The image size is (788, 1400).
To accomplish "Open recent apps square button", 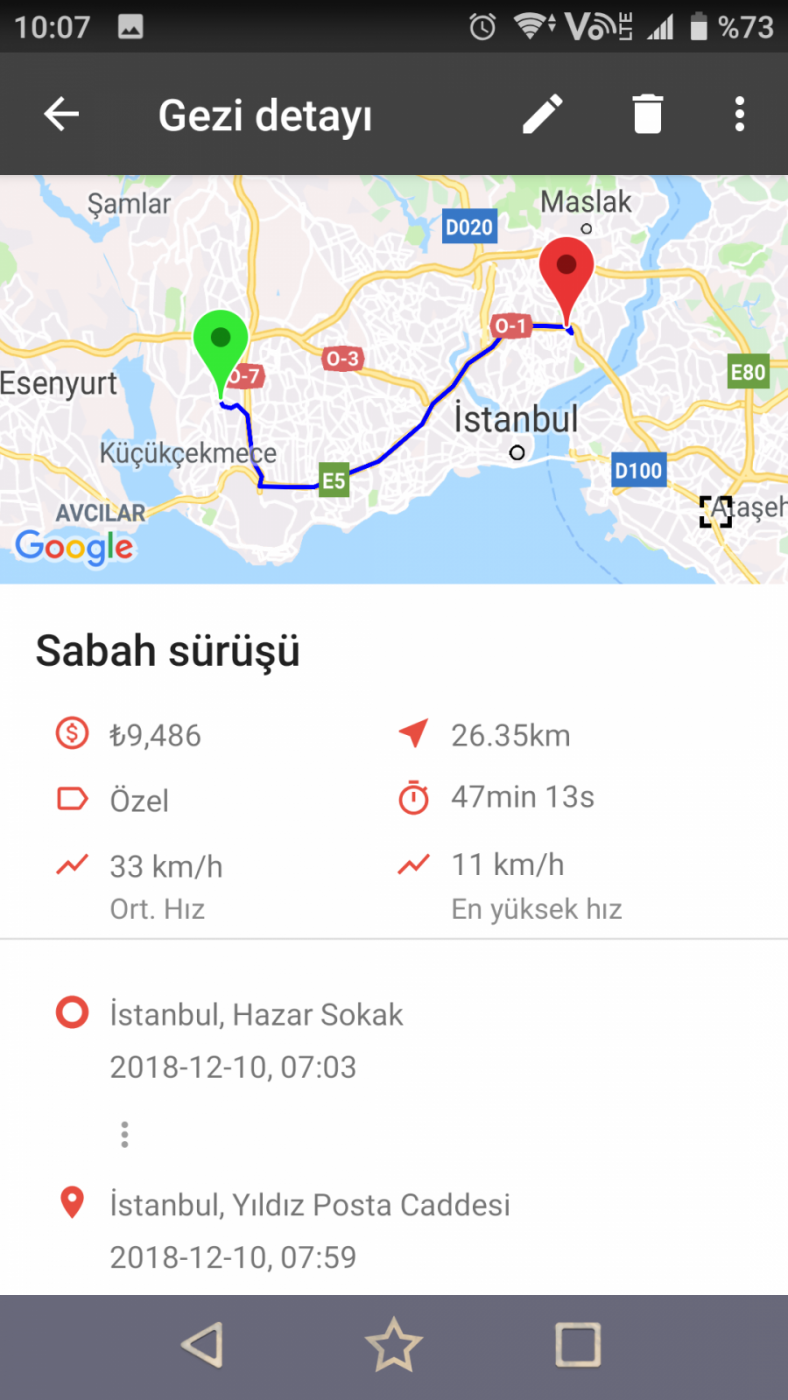I will tap(578, 1345).
